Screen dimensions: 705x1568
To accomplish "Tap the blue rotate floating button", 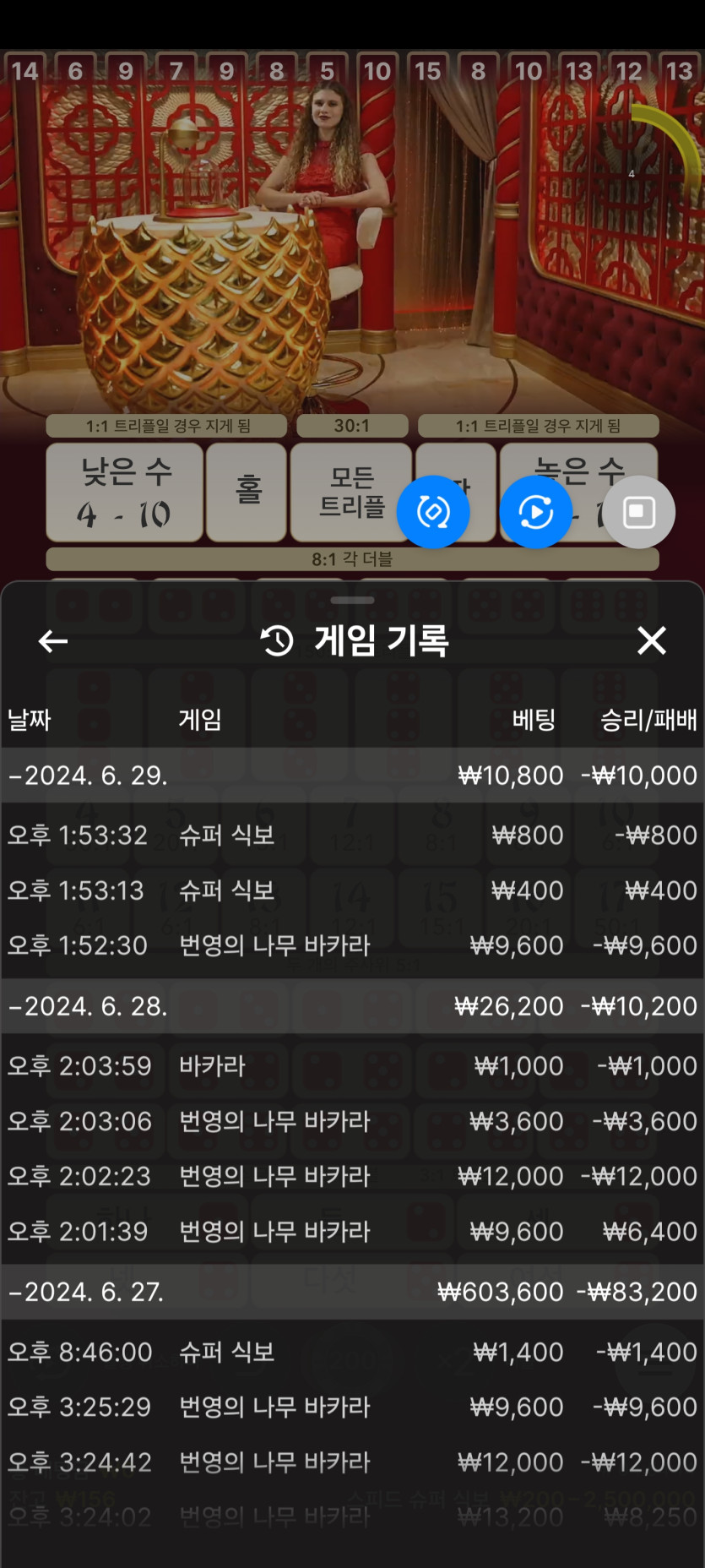I will pyautogui.click(x=433, y=512).
